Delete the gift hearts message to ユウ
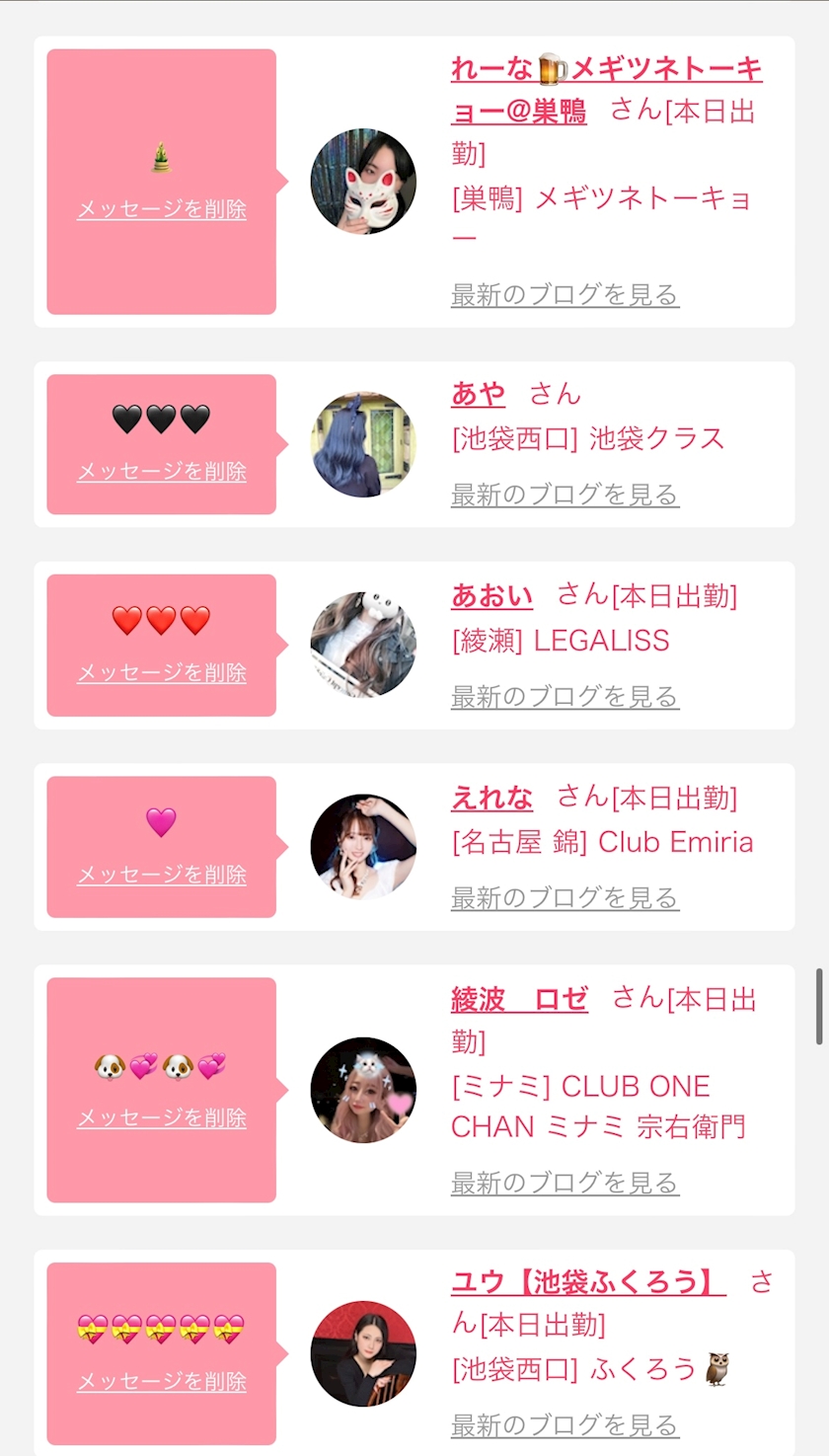829x1456 pixels. [x=162, y=1382]
